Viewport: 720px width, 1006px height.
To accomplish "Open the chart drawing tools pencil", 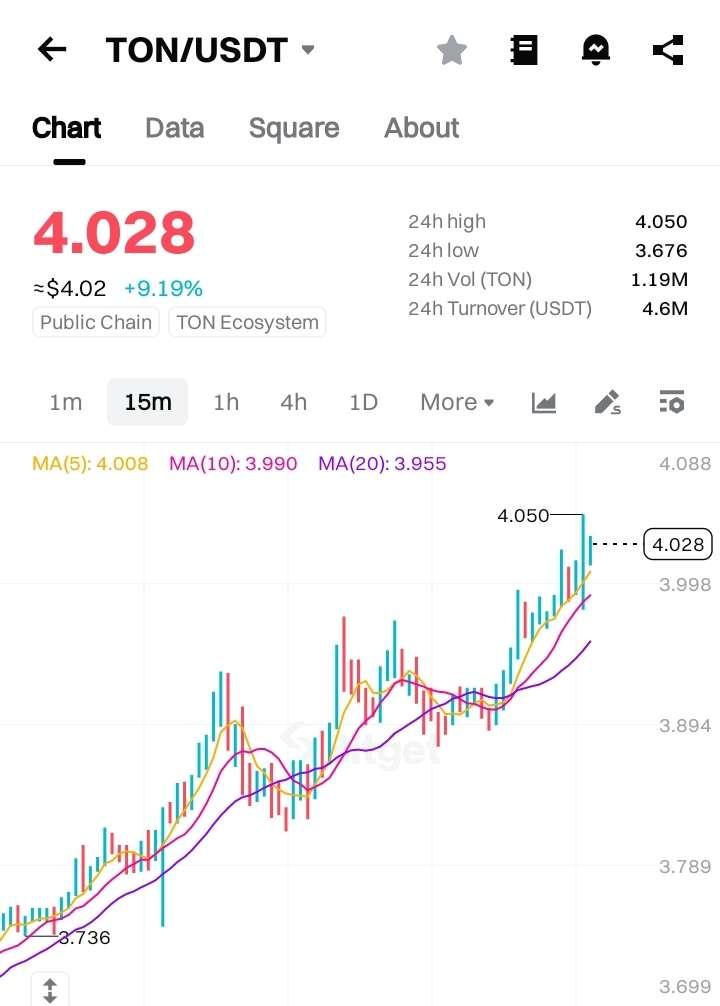I will [x=607, y=402].
